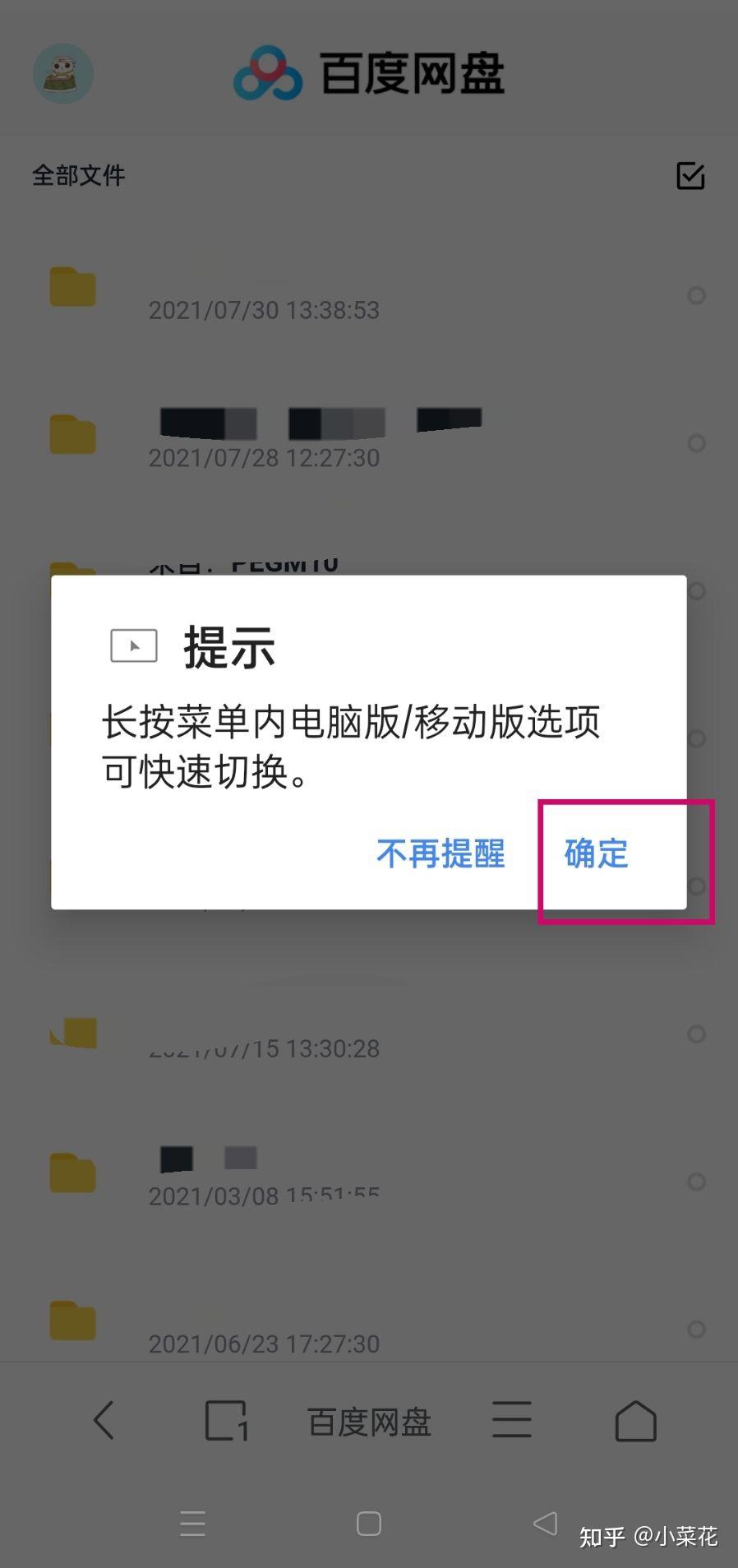Open the browser tabs switcher
Viewport: 738px width, 1568px height.
pos(226,1420)
